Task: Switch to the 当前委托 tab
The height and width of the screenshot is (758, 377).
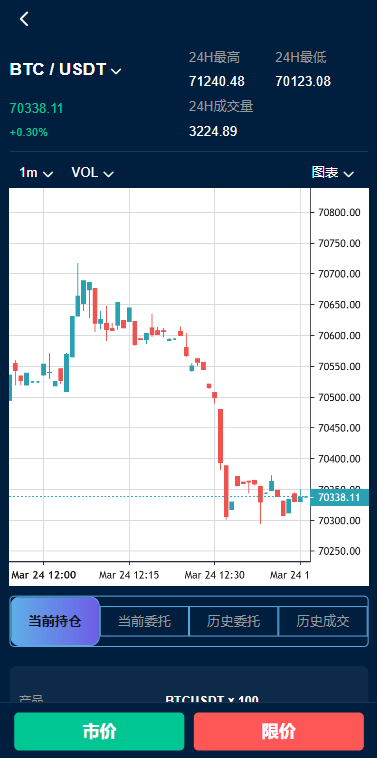Action: click(144, 621)
